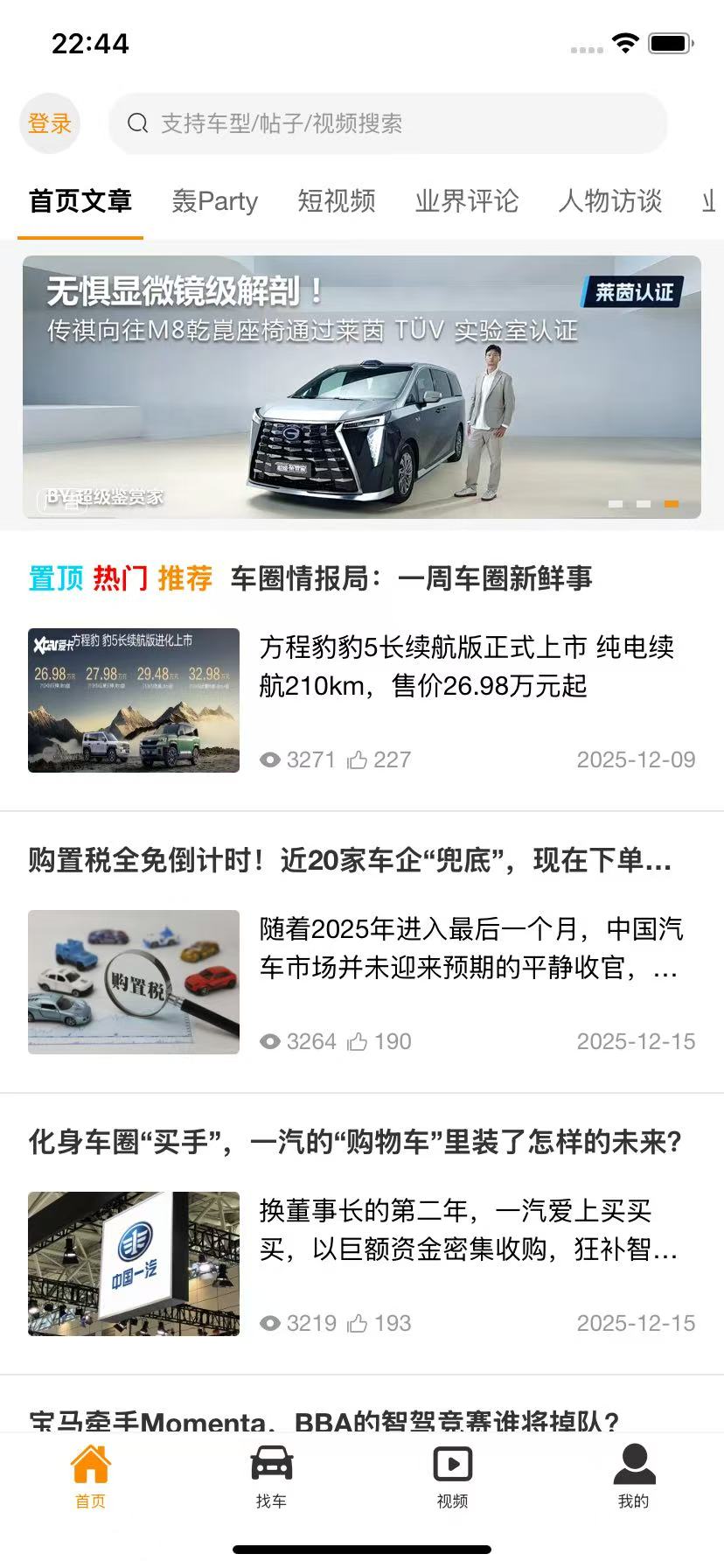The image size is (724, 1568).
Task: Open the 业界评论 tab
Action: click(x=468, y=201)
